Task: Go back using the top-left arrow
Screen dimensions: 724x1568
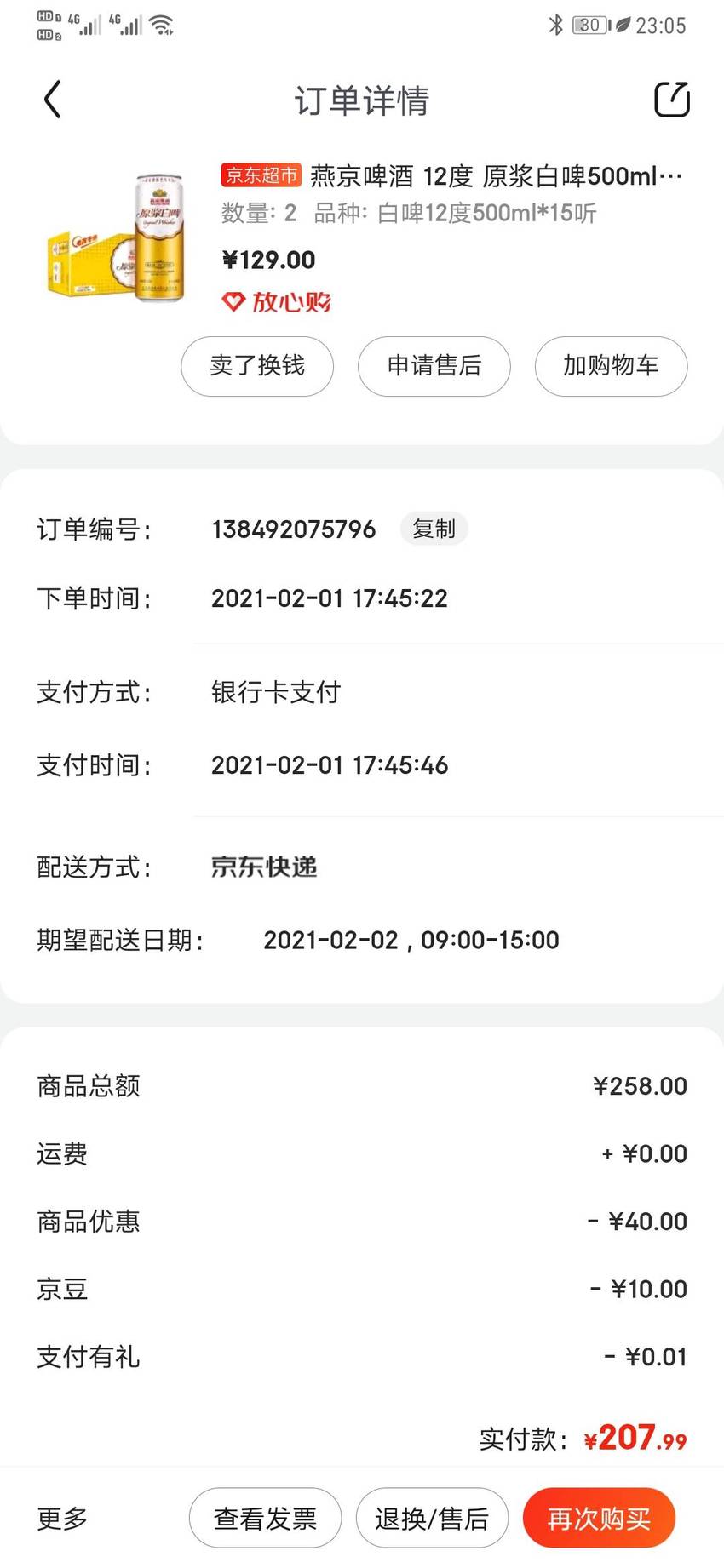Action: tap(53, 100)
